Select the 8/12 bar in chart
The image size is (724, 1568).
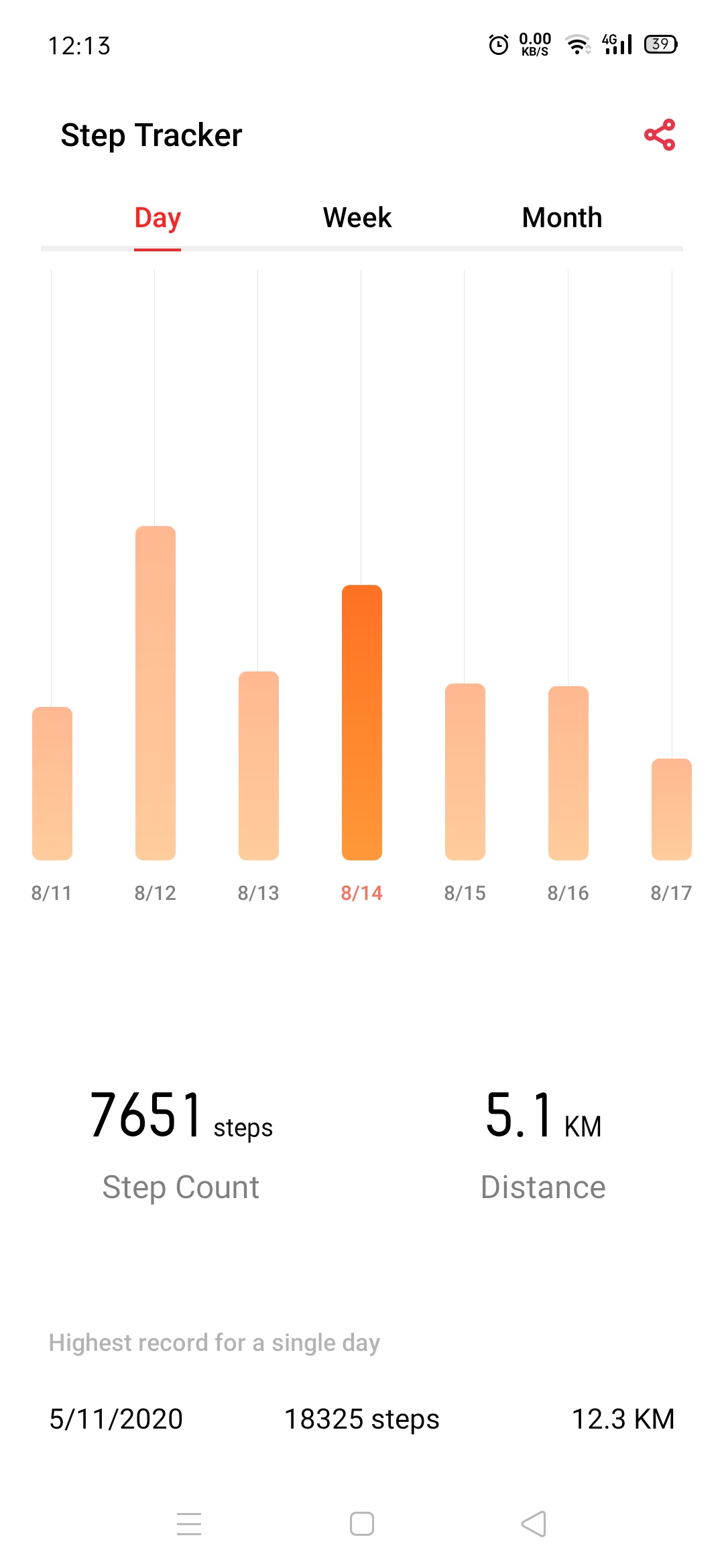coord(156,693)
